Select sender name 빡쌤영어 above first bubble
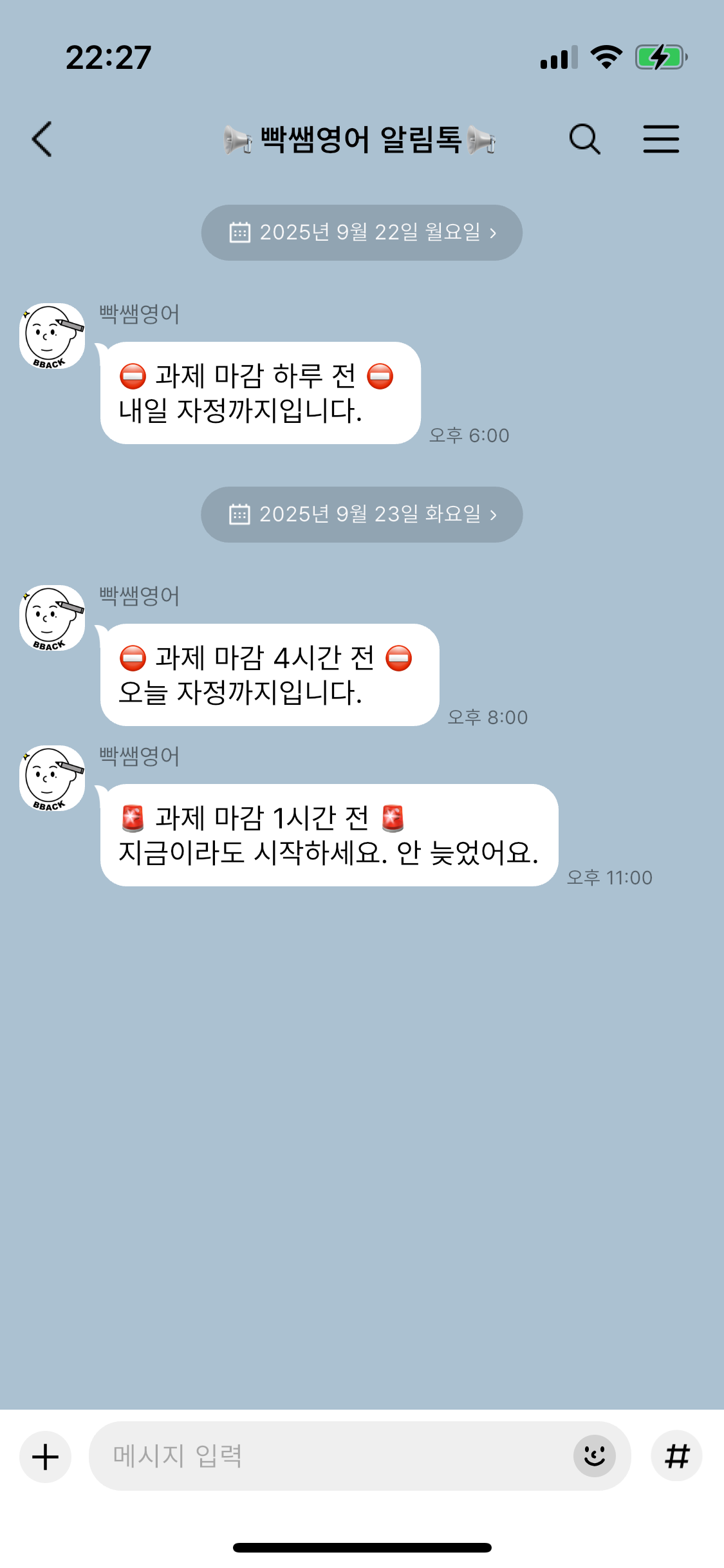724x1568 pixels. coord(137,313)
